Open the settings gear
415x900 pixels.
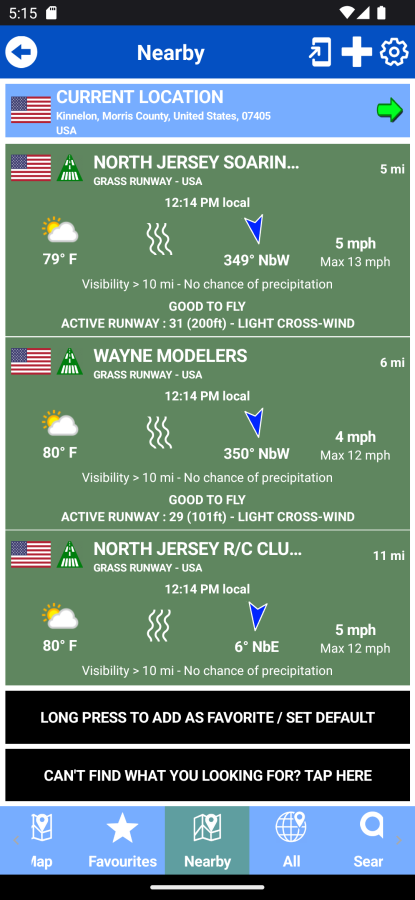pos(394,52)
